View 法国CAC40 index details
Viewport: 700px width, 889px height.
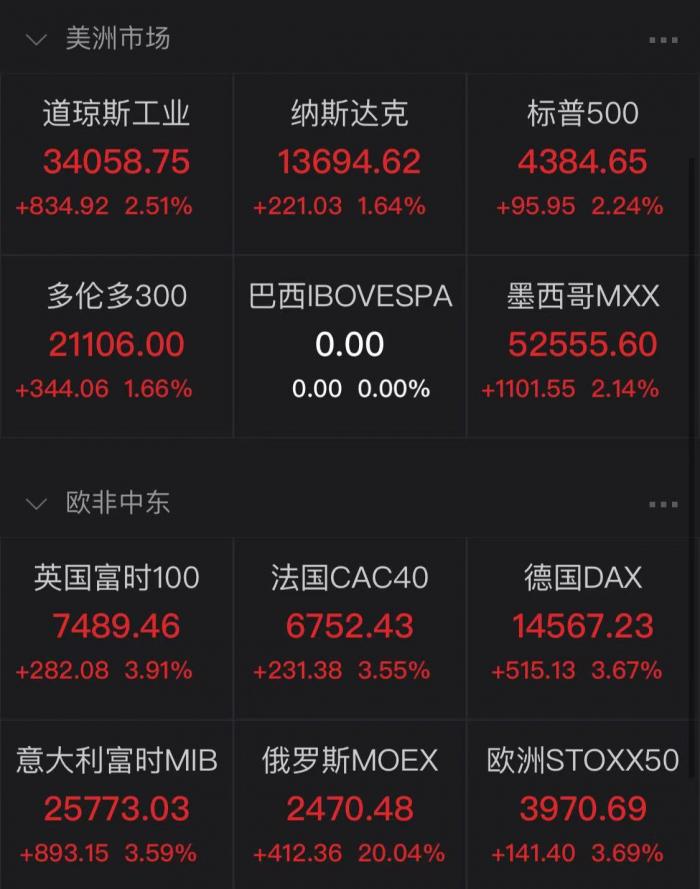349,627
